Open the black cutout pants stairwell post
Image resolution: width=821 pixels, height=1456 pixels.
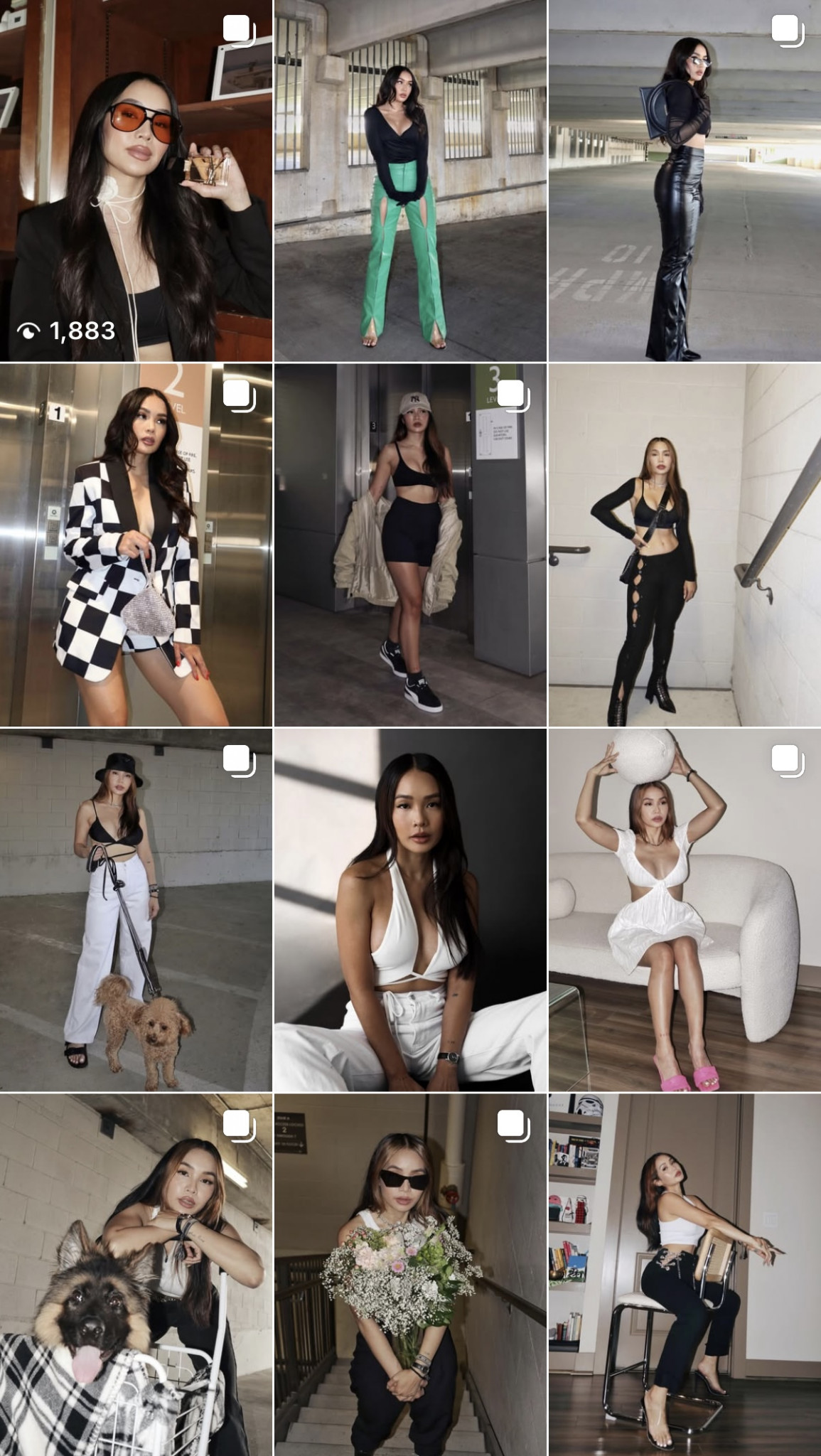coord(685,545)
